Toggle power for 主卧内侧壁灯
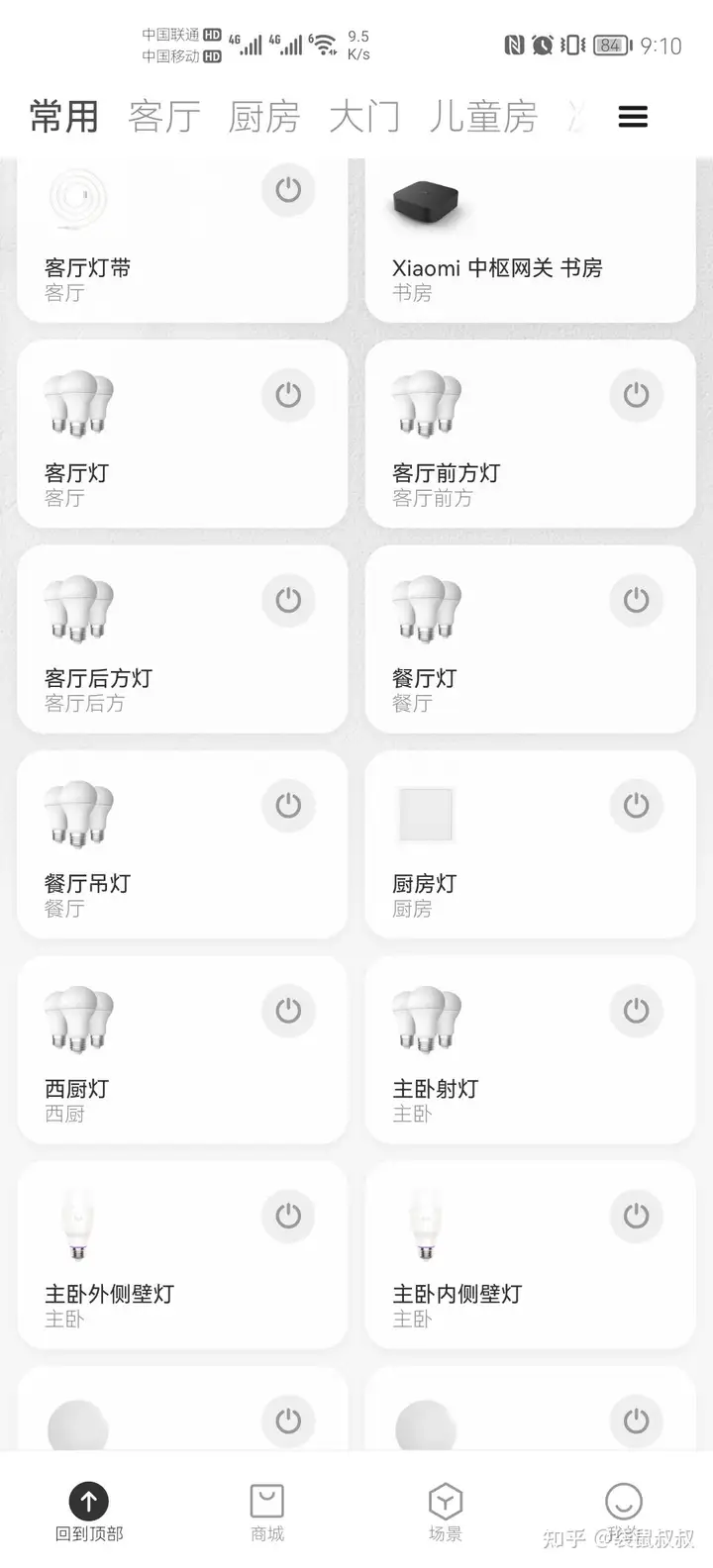This screenshot has height=1568, width=713. tap(636, 1216)
